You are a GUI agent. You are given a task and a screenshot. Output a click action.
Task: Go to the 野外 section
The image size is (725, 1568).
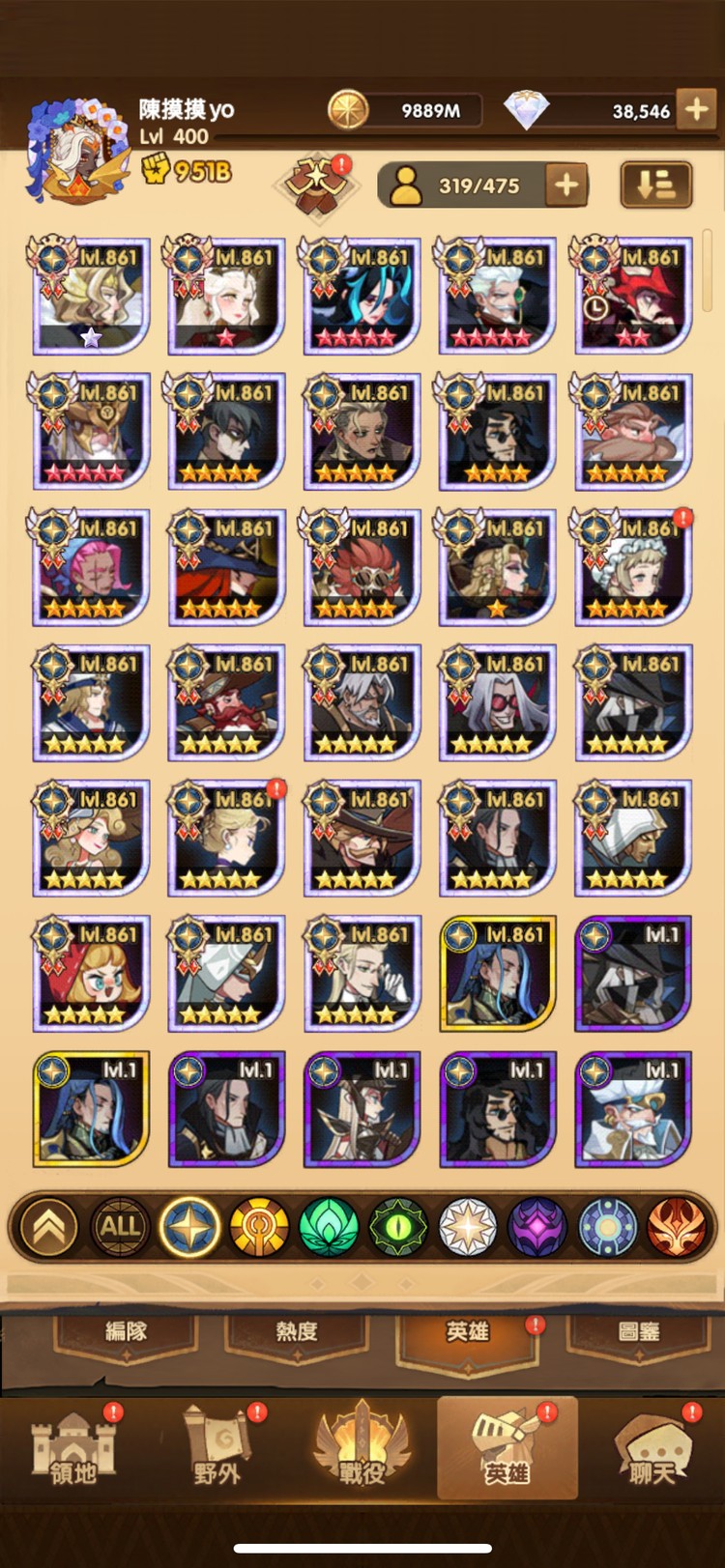pyautogui.click(x=217, y=1449)
